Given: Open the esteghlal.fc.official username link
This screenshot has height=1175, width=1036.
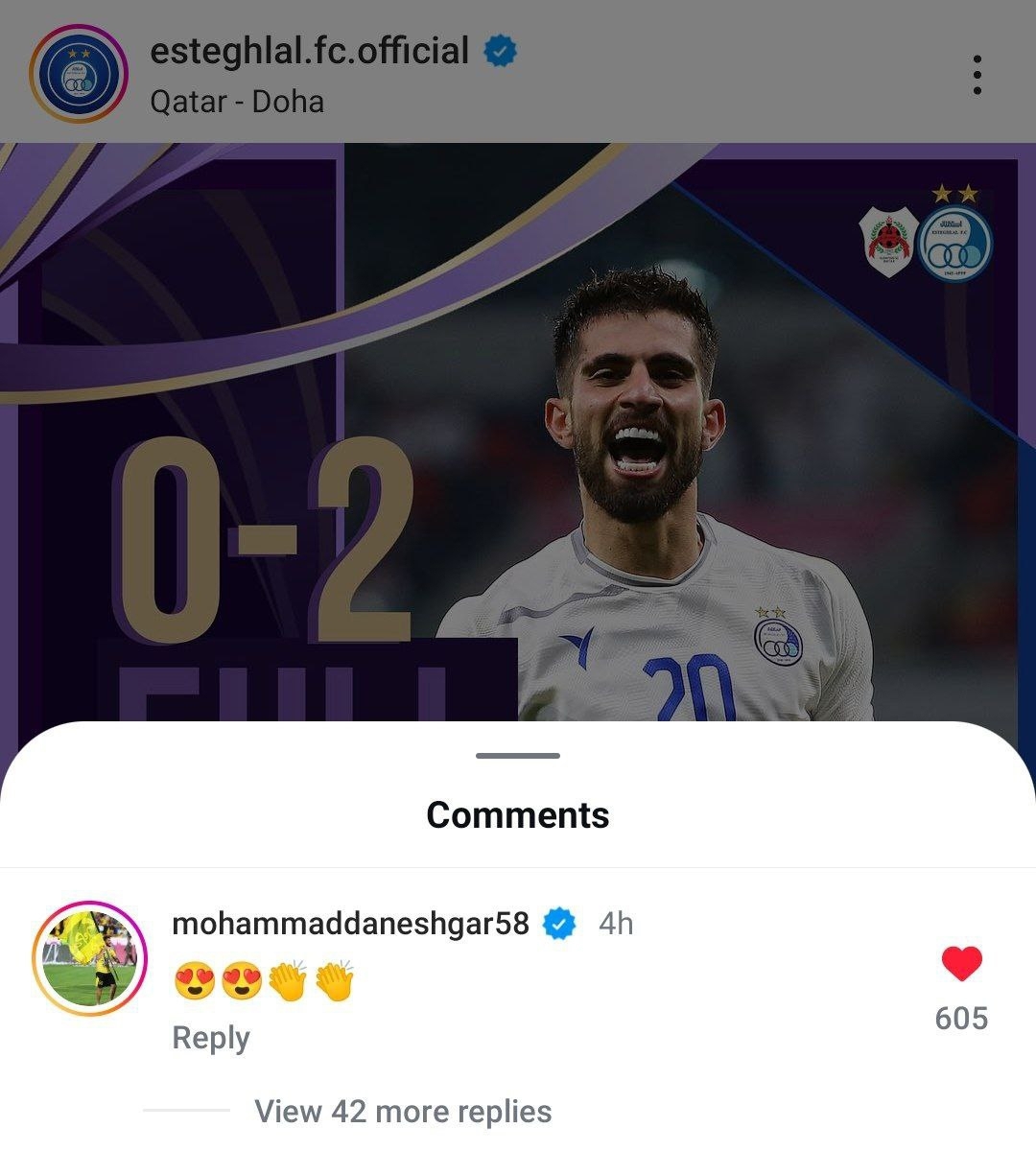Looking at the screenshot, I should tap(309, 51).
